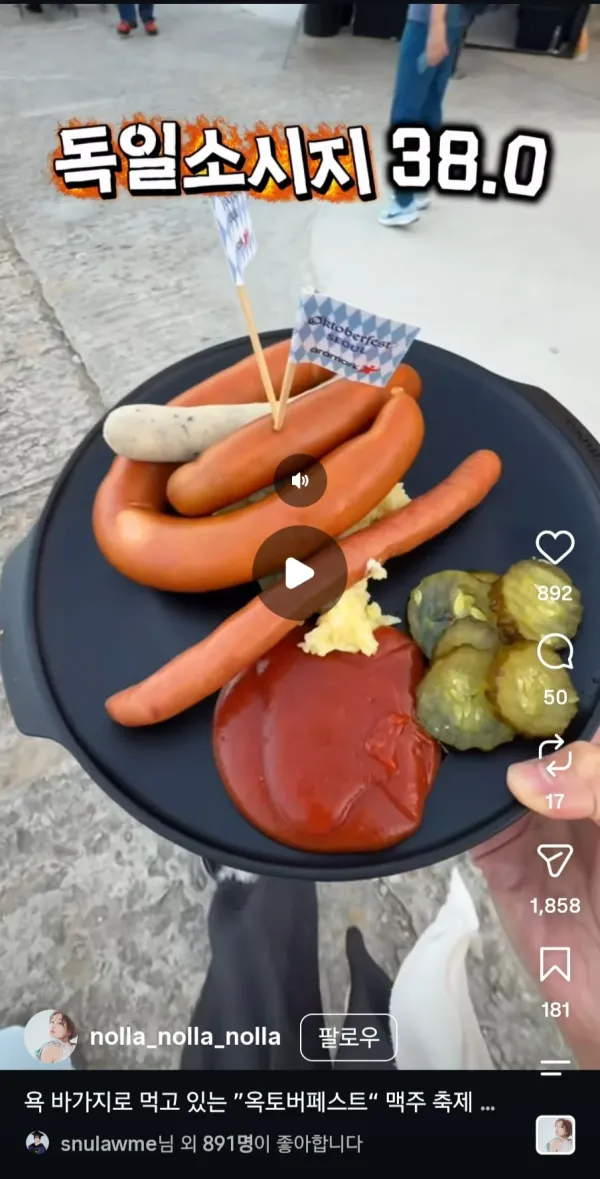Share the reel via paper plane icon
600x1179 pixels.
pyautogui.click(x=555, y=860)
